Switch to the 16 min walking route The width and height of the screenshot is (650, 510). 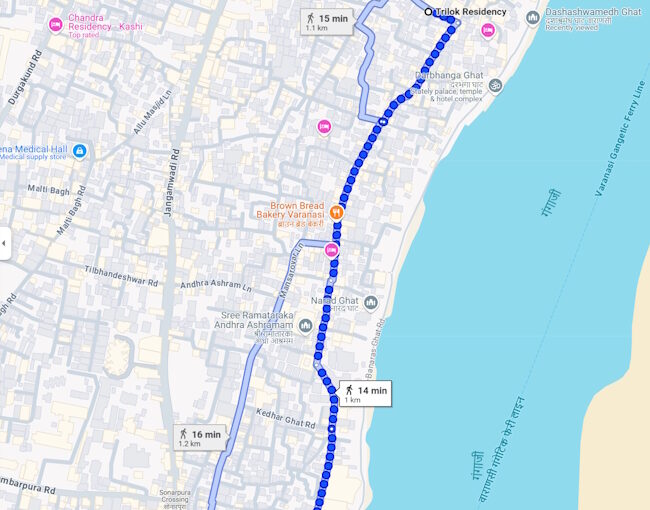(x=199, y=437)
